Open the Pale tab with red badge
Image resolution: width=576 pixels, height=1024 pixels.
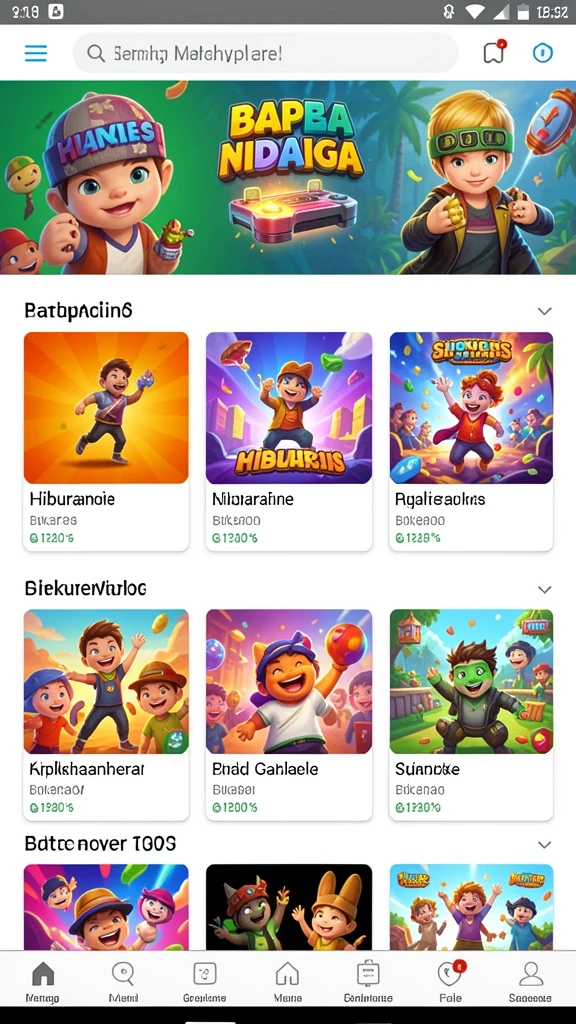pos(451,982)
